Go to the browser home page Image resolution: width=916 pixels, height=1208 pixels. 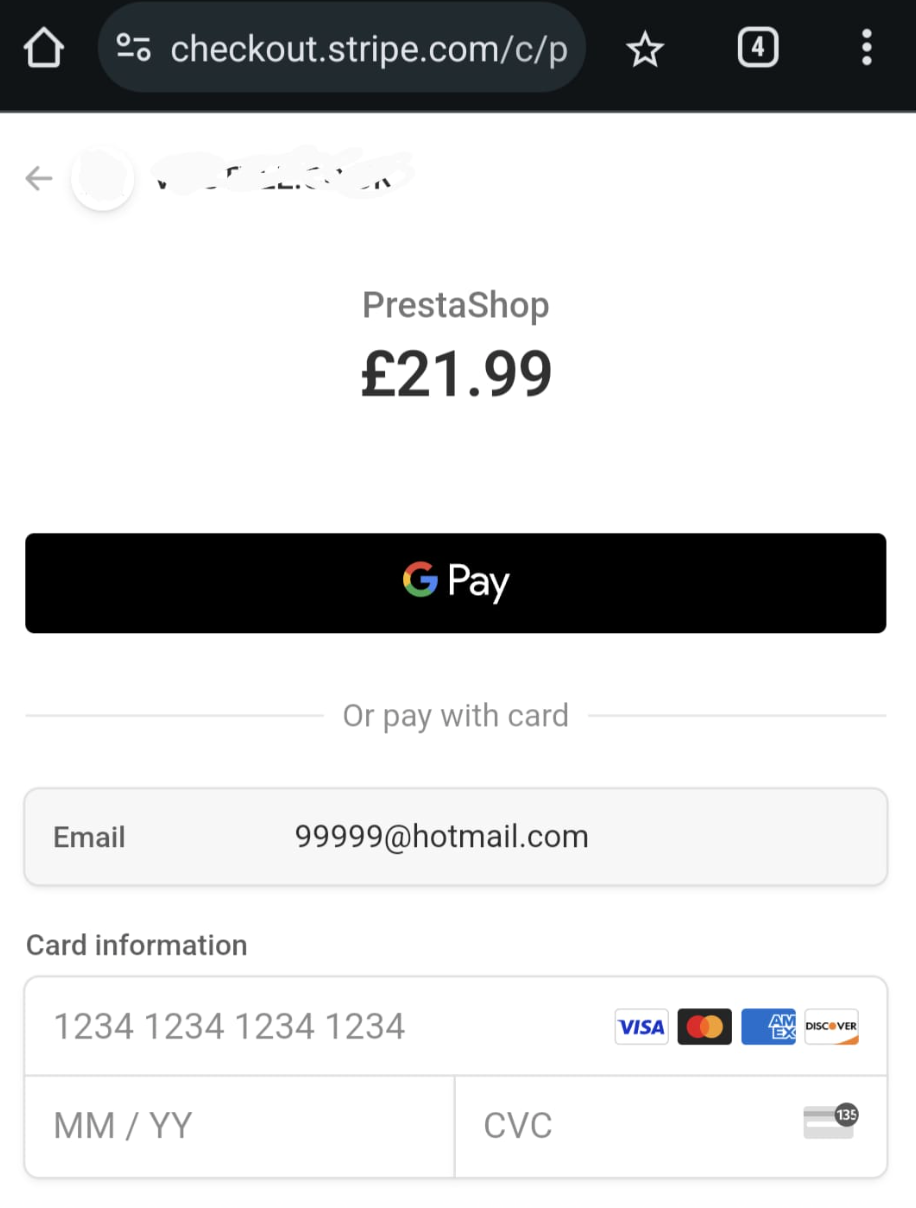43,48
